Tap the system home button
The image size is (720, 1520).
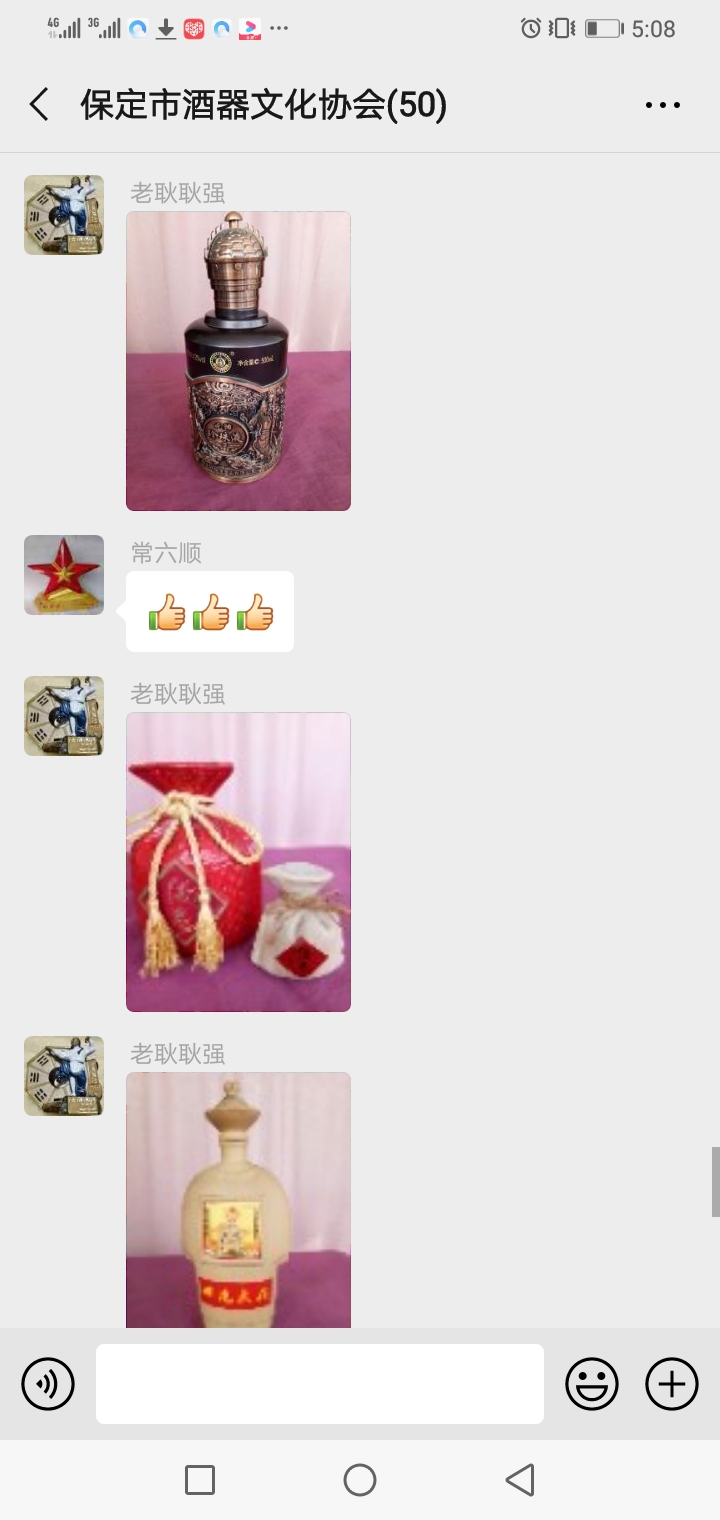[360, 1480]
